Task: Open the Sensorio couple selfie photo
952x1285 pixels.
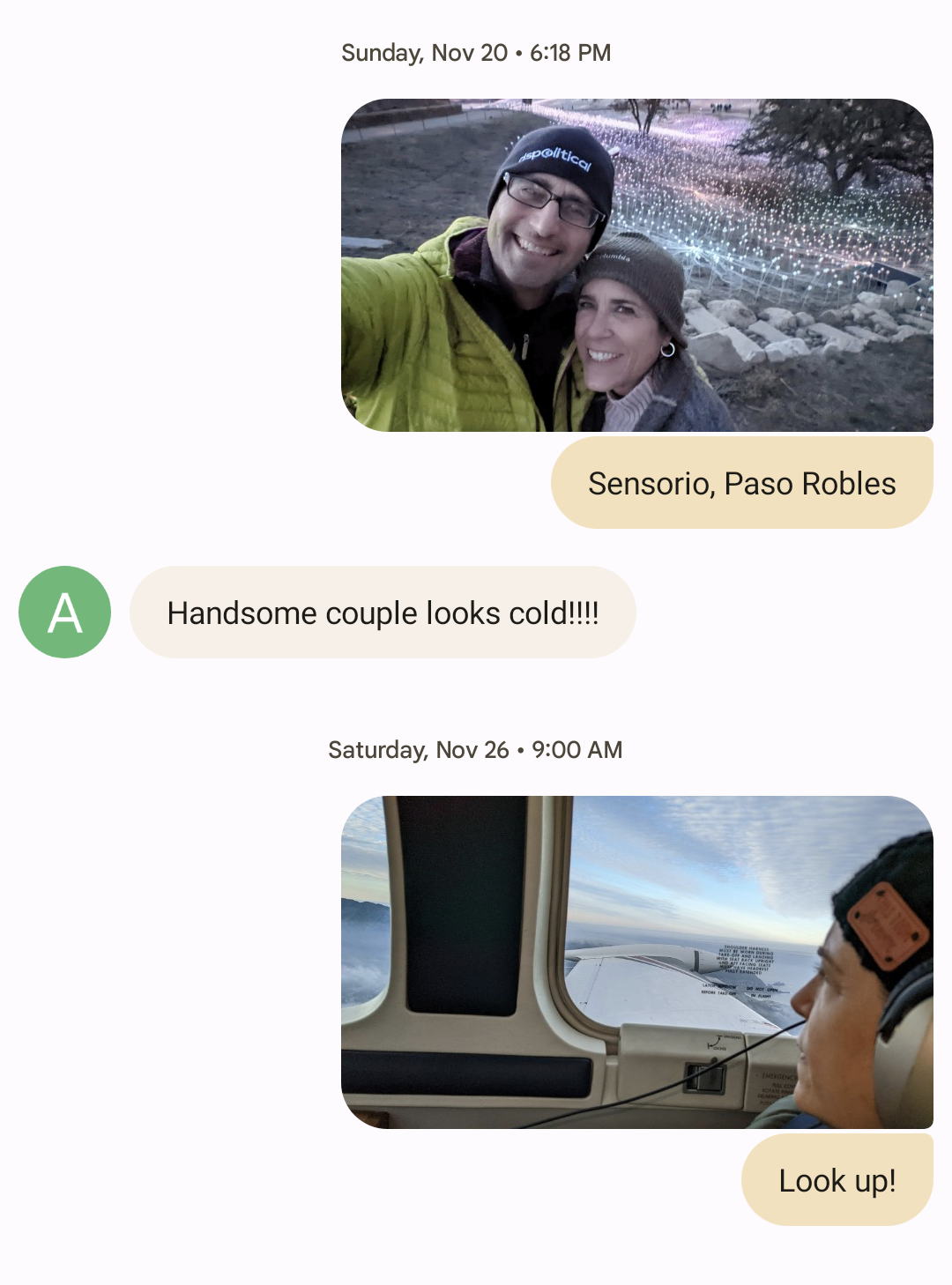Action: click(x=636, y=265)
